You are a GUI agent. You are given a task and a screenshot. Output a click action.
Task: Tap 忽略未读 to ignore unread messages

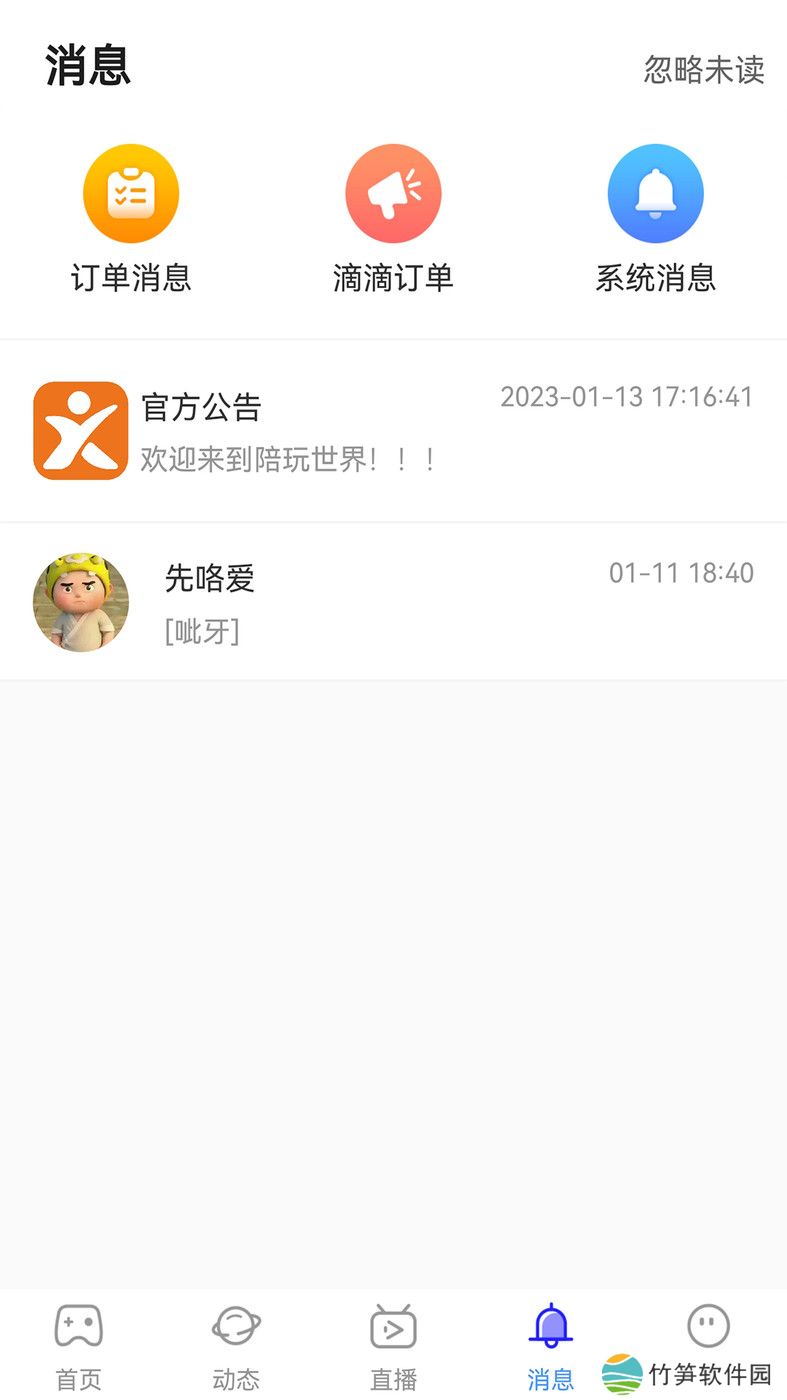704,69
